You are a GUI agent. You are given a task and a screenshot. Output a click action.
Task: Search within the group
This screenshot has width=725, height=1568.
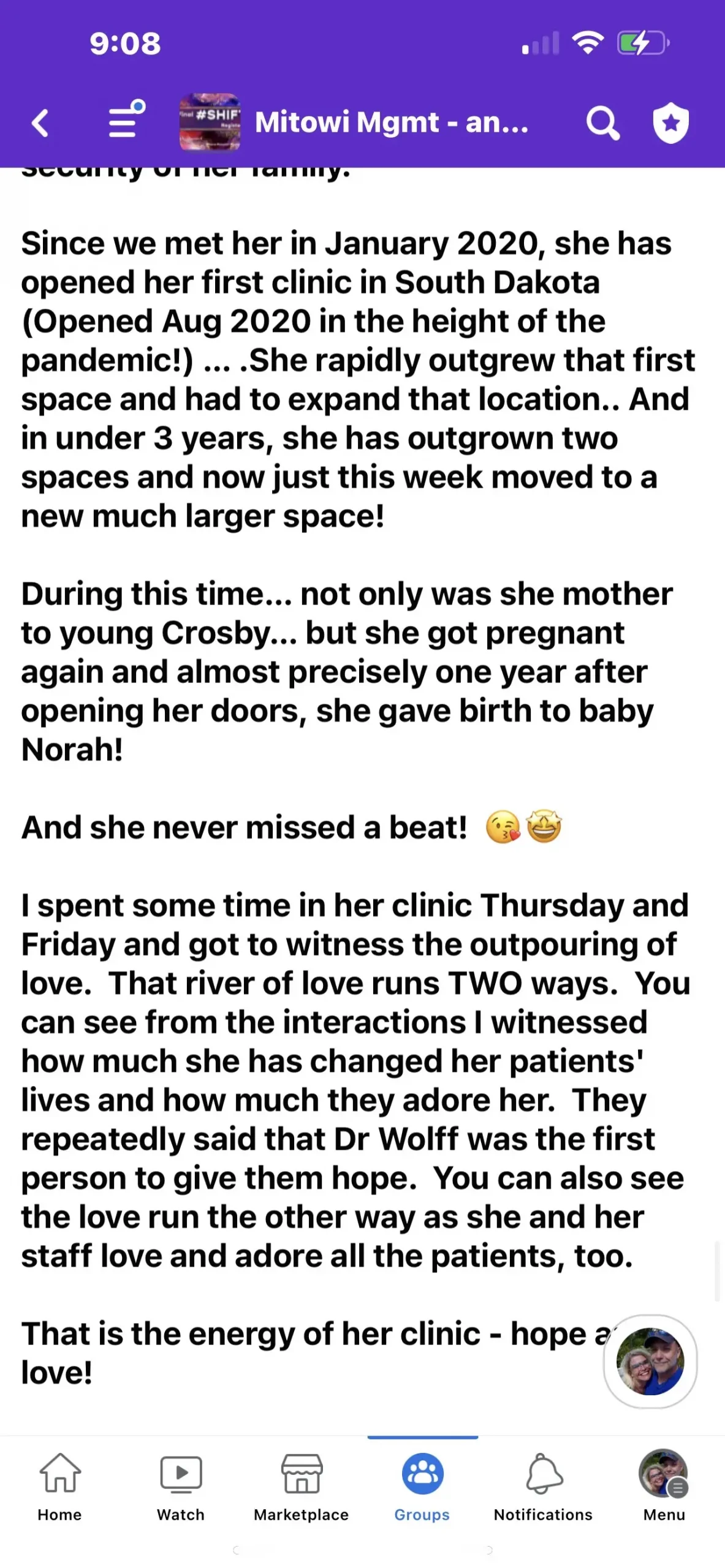coord(602,123)
